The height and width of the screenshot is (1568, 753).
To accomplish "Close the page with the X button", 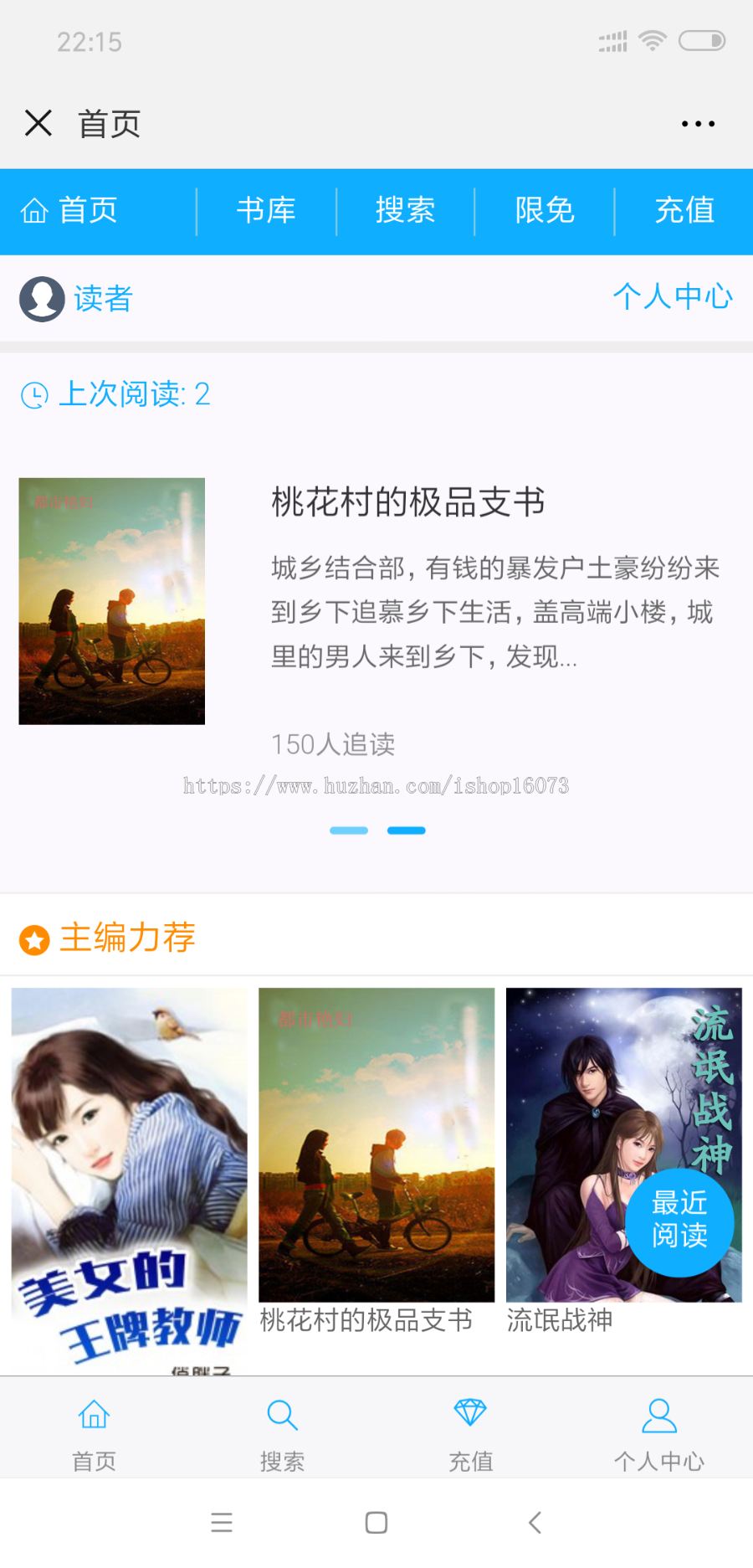I will click(38, 123).
